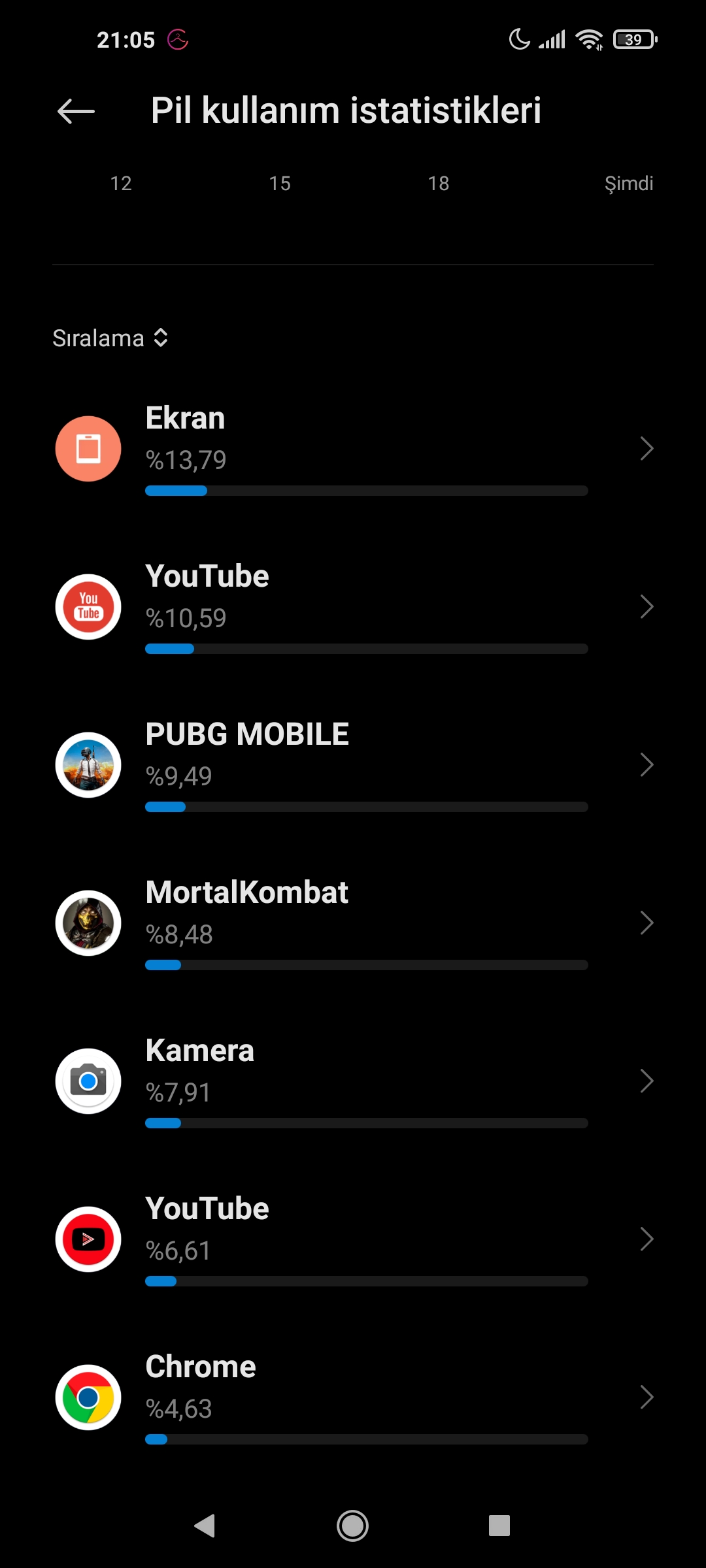The image size is (706, 1568).
Task: Open the Sıralama sort dropdown
Action: [x=110, y=338]
